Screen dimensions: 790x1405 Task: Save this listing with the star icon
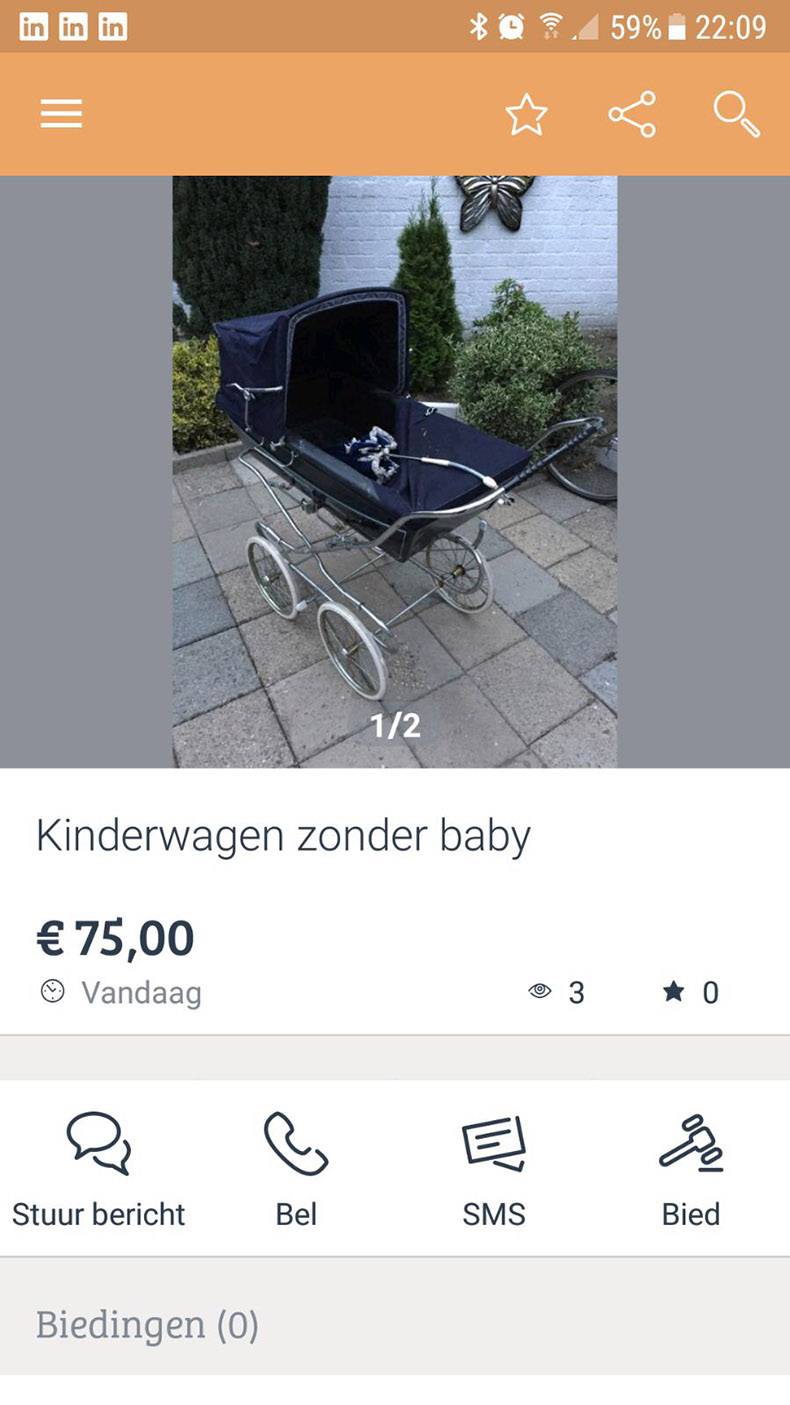(526, 115)
